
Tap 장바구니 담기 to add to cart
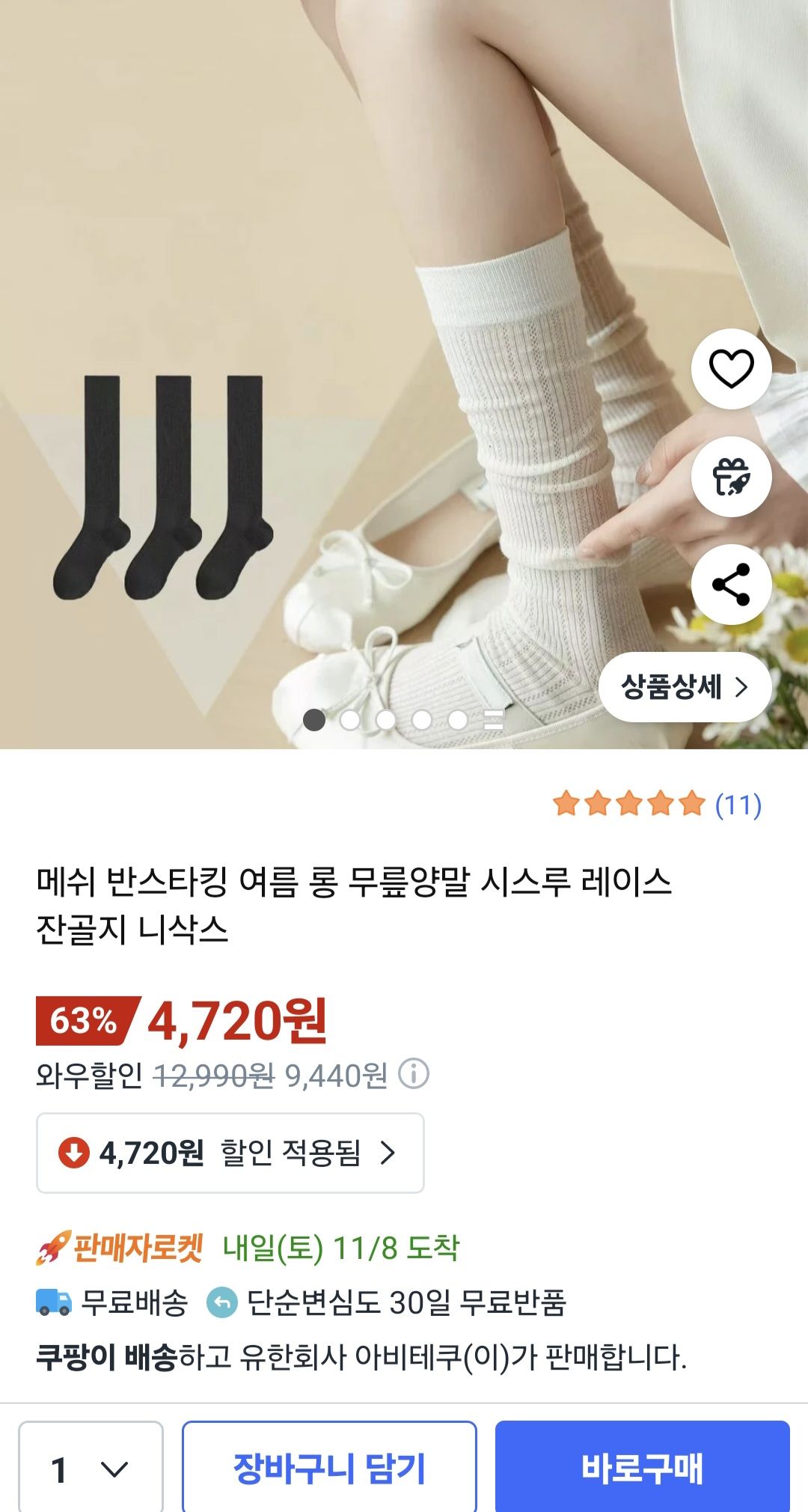point(329,1469)
